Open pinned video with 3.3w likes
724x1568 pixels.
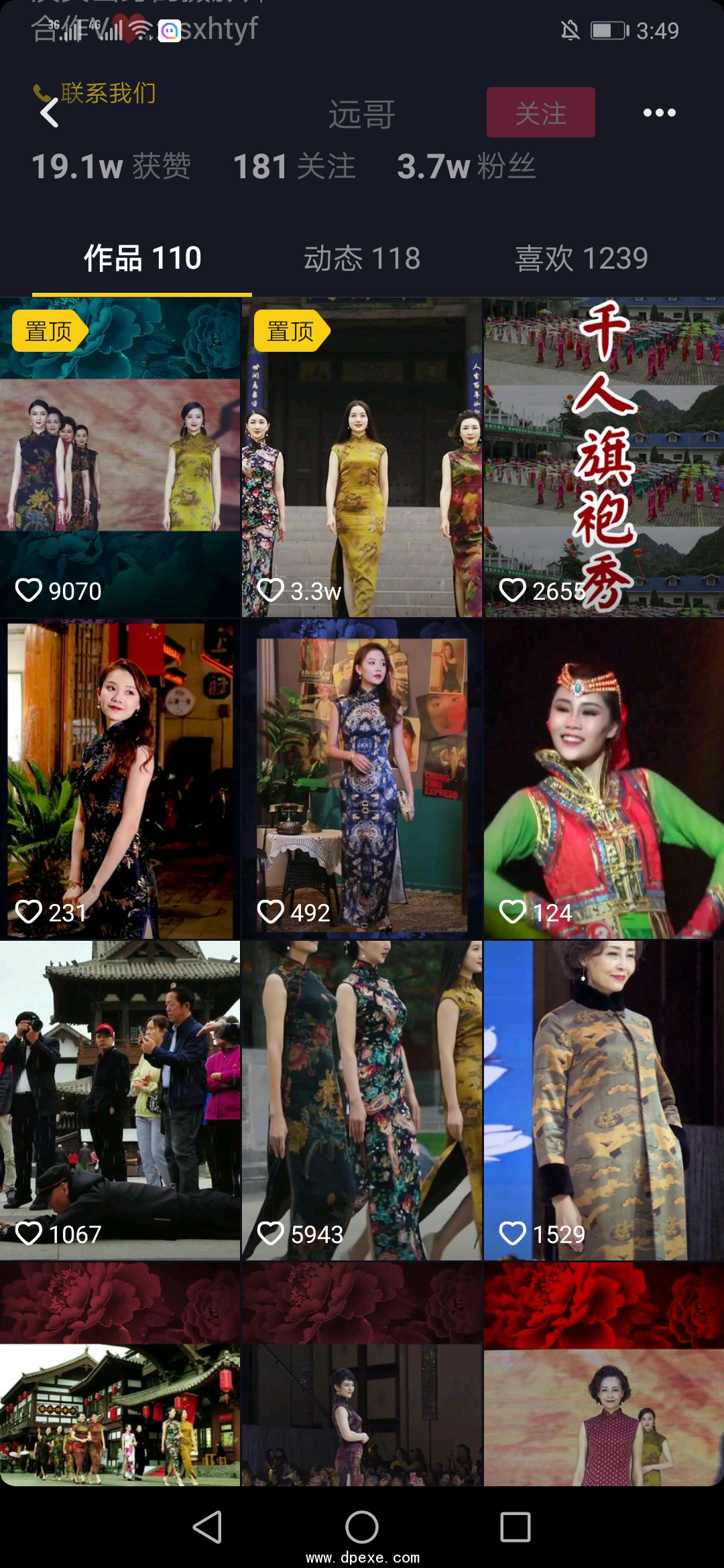pos(361,457)
